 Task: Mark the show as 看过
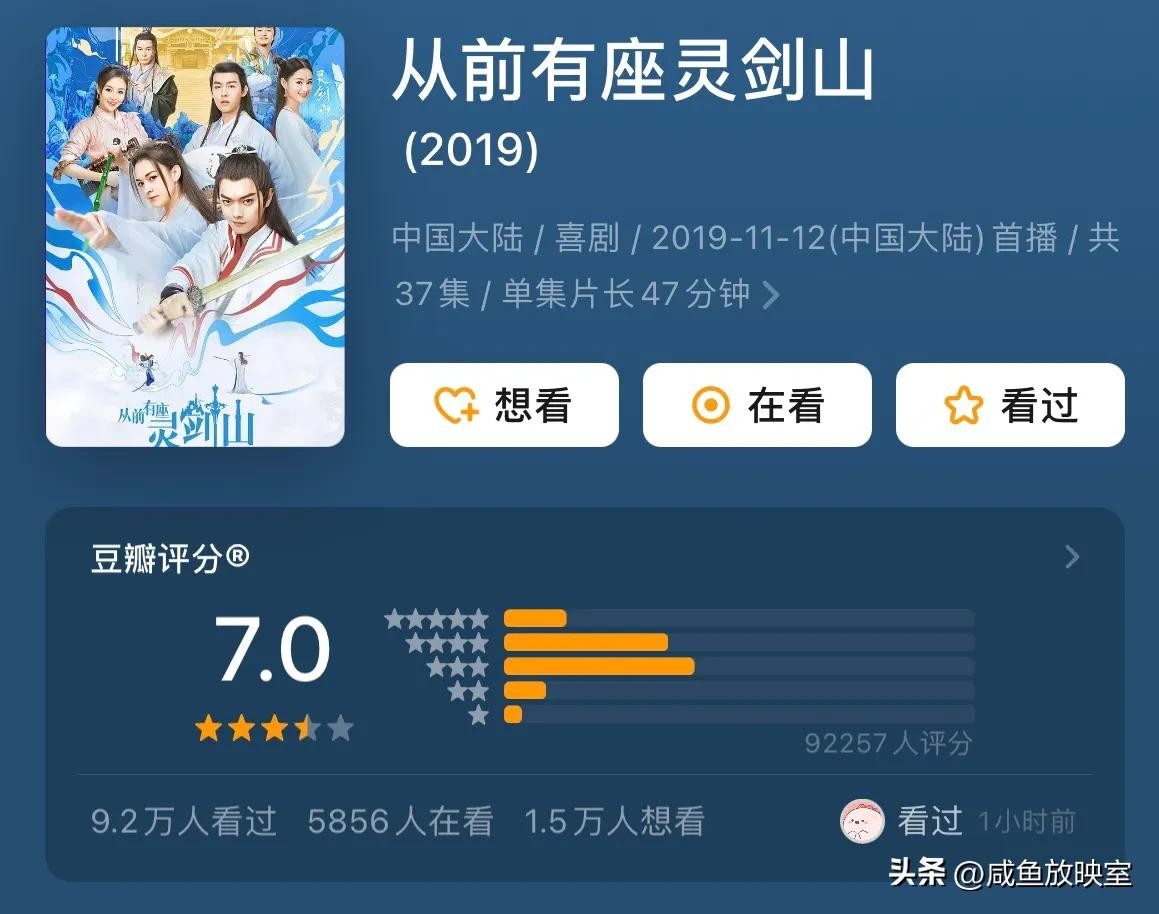click(x=1010, y=405)
